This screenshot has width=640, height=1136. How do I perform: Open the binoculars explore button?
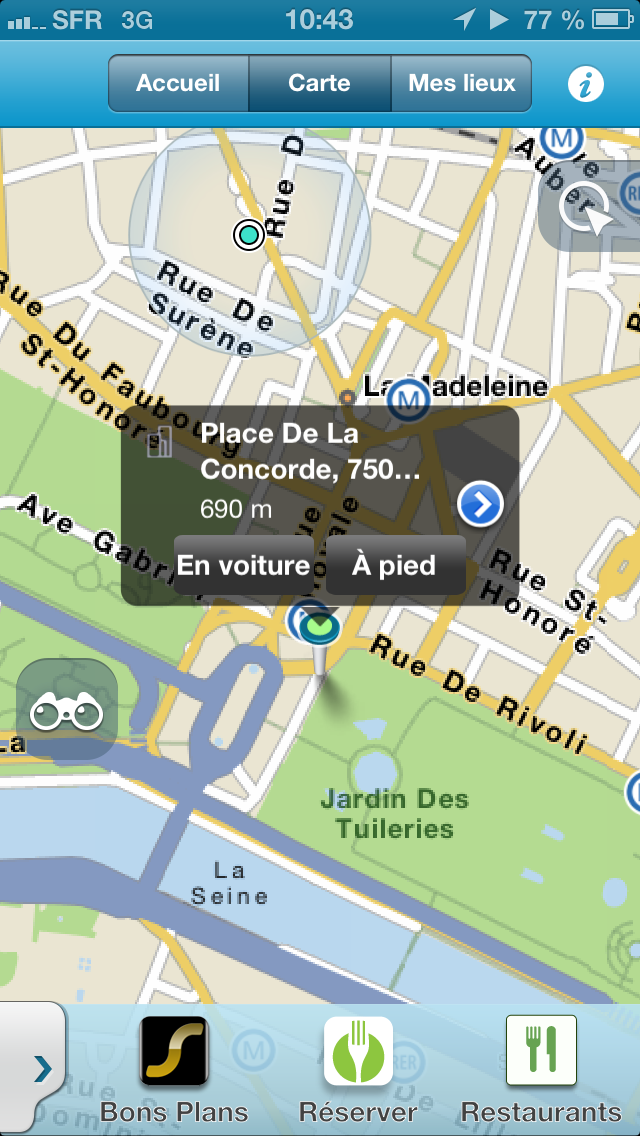point(67,709)
